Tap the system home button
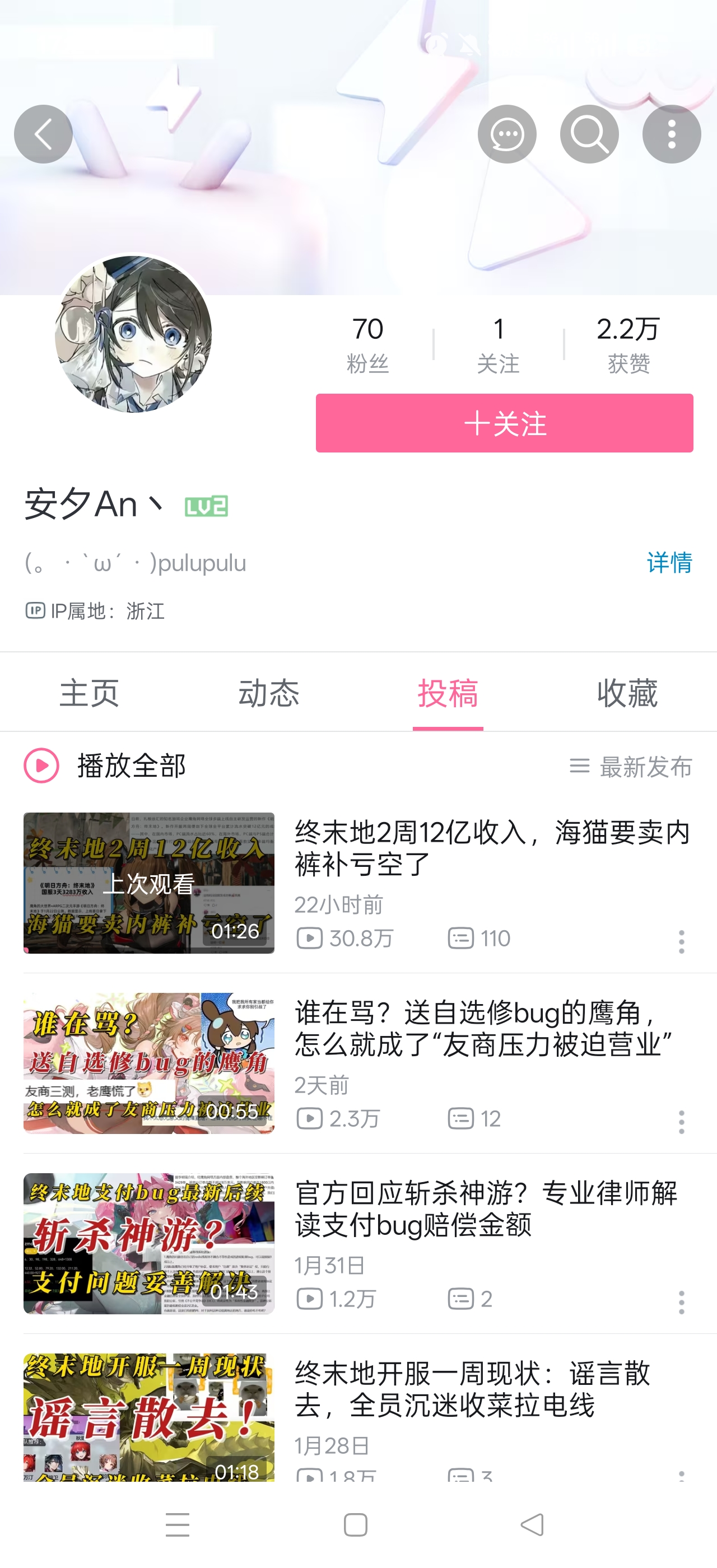This screenshot has height=1568, width=717. tap(356, 1525)
